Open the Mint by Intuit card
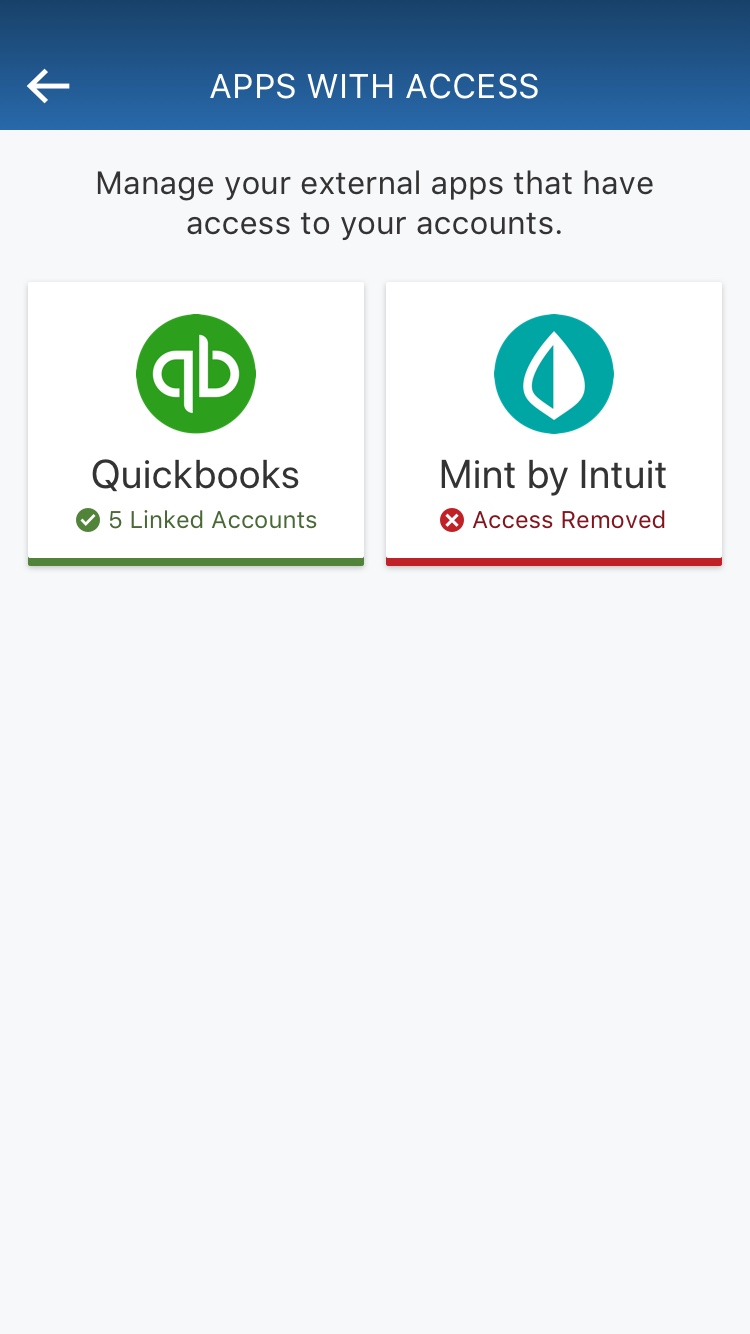 pyautogui.click(x=554, y=424)
